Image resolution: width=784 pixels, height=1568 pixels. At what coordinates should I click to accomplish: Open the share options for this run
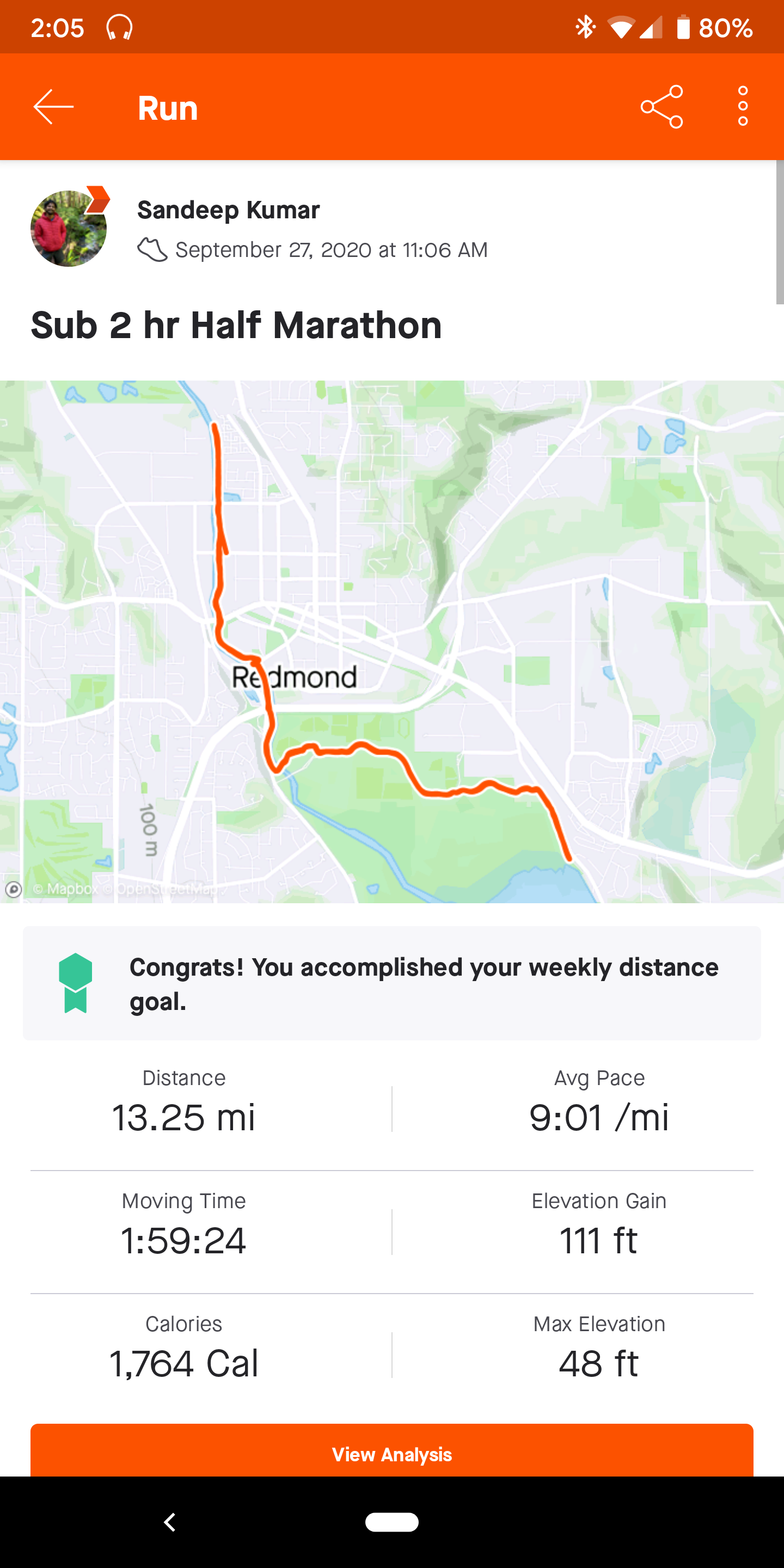point(661,106)
